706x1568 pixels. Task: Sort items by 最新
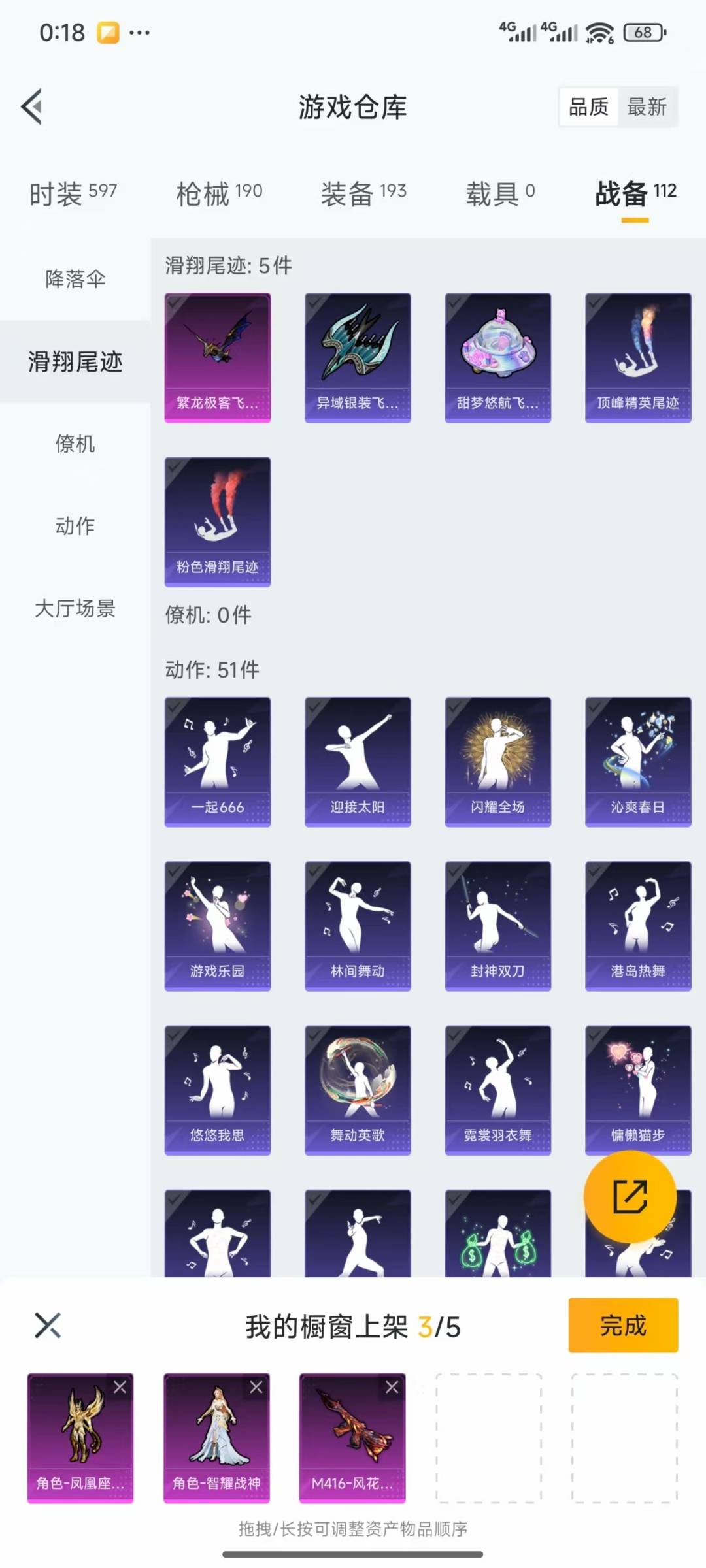647,106
